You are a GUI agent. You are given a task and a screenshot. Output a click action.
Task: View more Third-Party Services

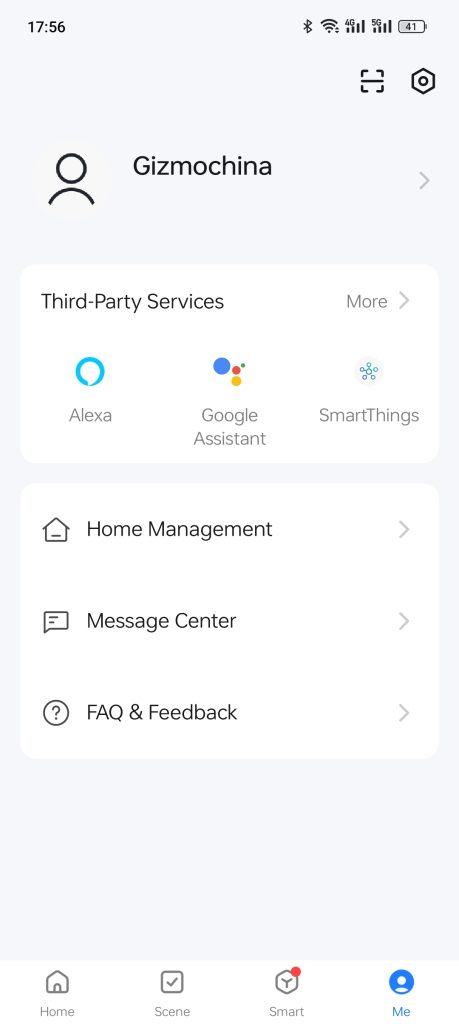[378, 301]
